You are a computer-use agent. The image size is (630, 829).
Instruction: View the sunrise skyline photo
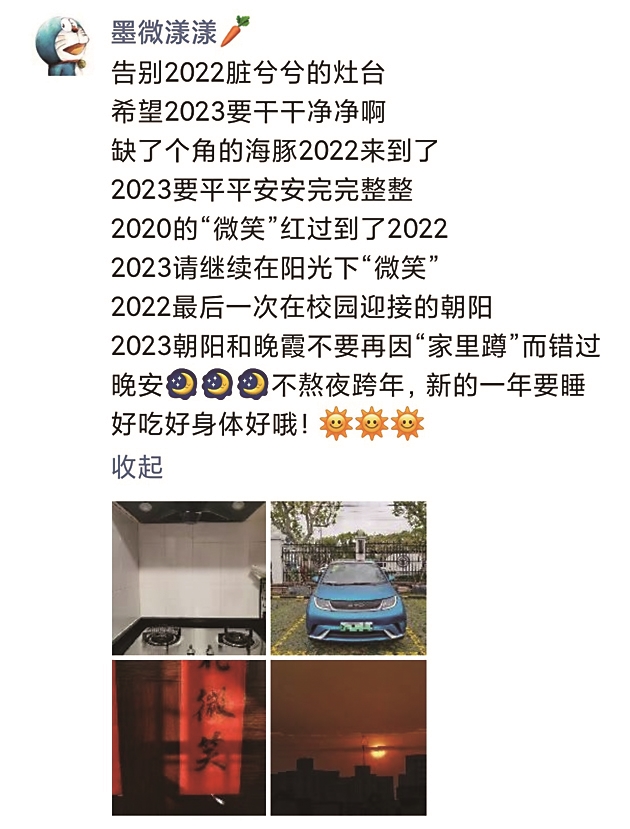point(349,737)
